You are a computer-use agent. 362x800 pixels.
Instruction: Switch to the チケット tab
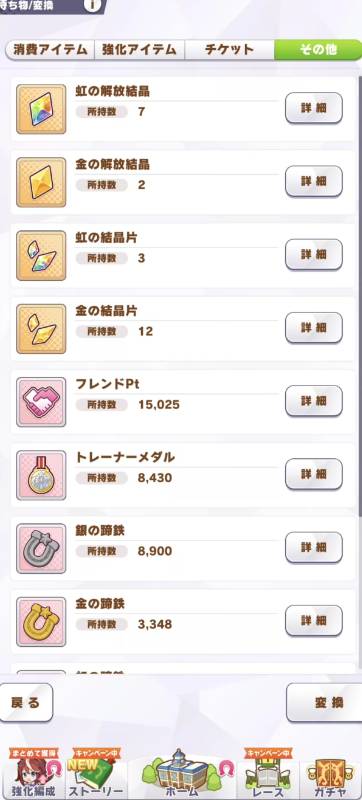(x=229, y=50)
